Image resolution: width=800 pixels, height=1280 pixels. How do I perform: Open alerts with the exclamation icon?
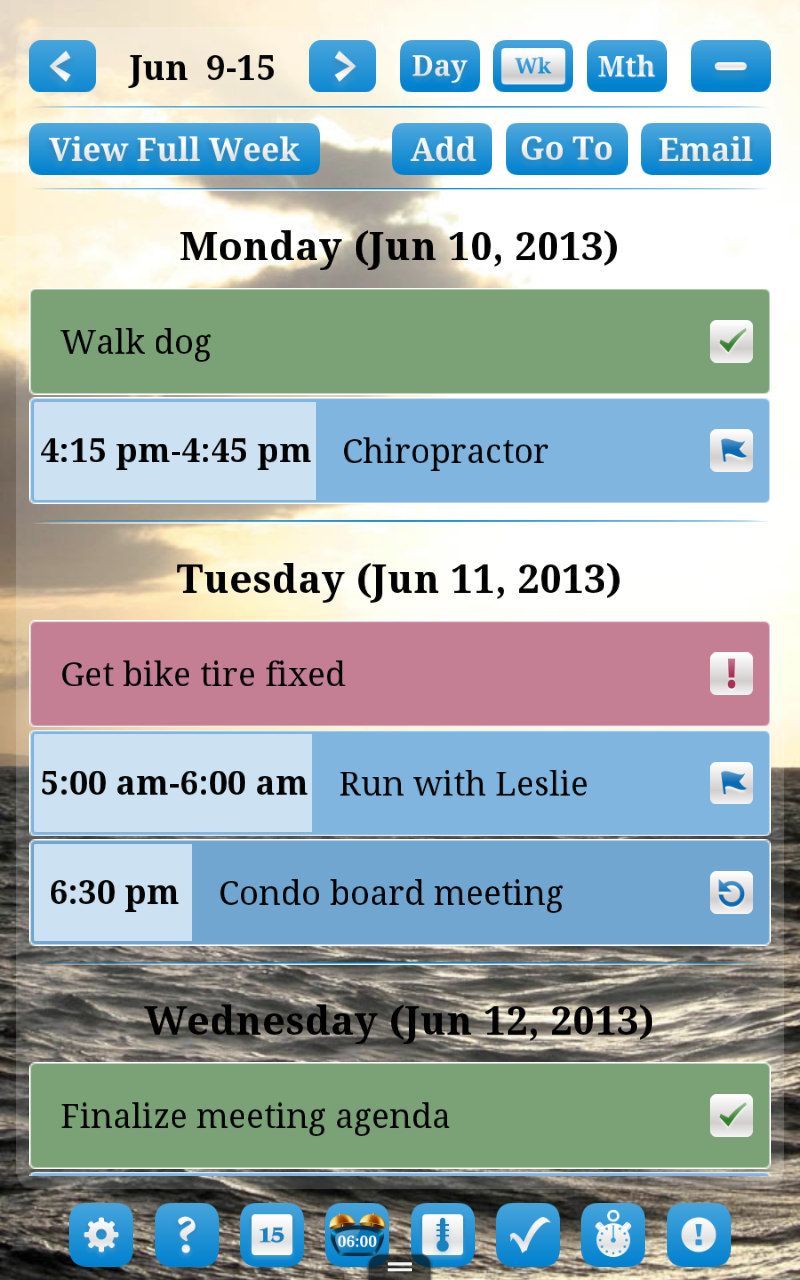[698, 1235]
